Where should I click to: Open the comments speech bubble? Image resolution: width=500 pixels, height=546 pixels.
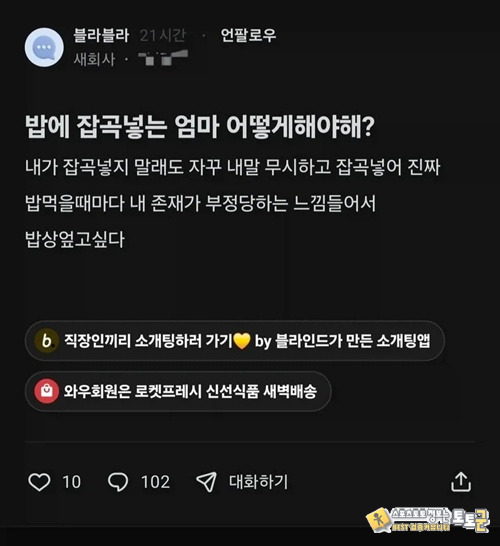click(118, 482)
